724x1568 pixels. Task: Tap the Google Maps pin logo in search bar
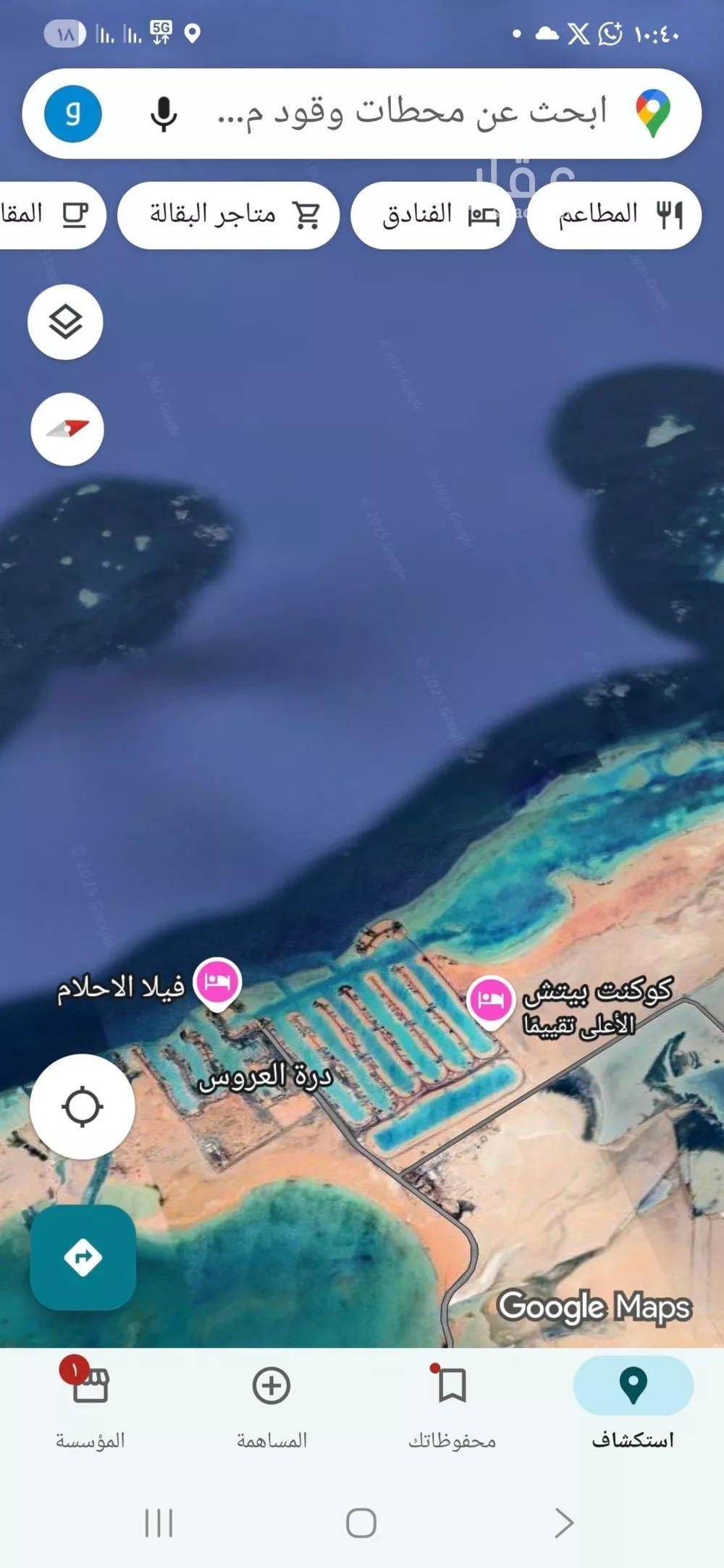[x=650, y=114]
